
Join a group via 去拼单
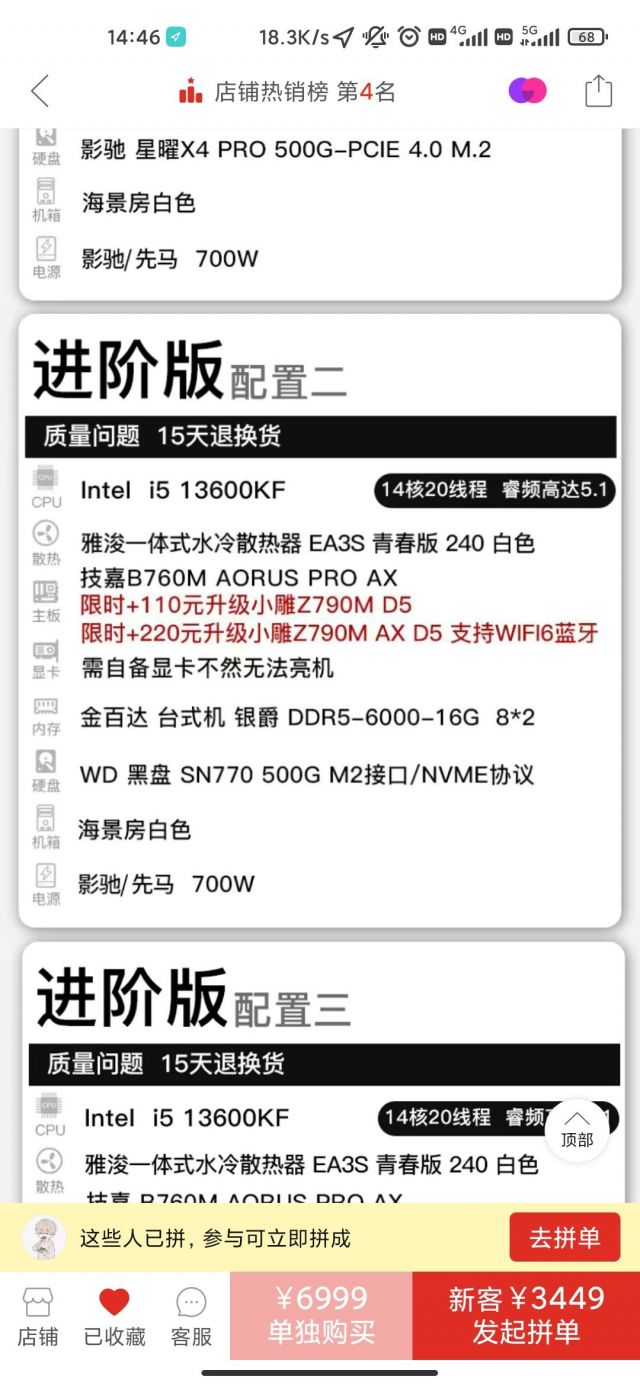coord(565,1238)
